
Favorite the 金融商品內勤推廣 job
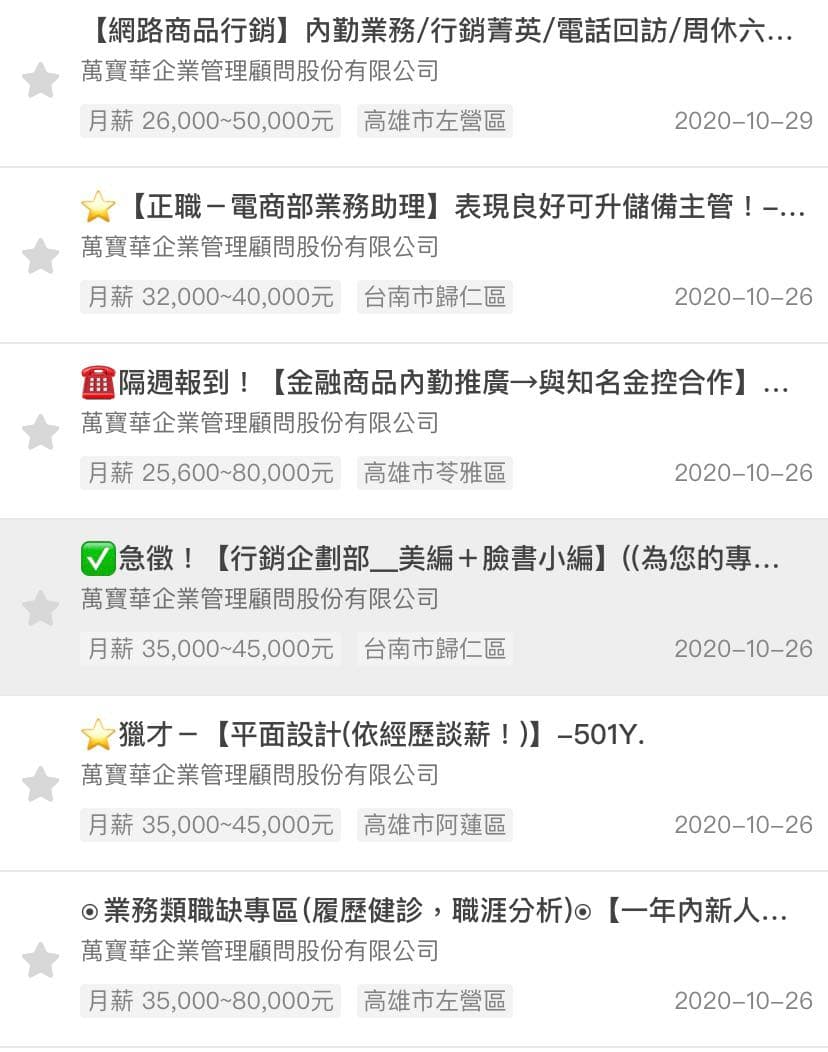40,432
